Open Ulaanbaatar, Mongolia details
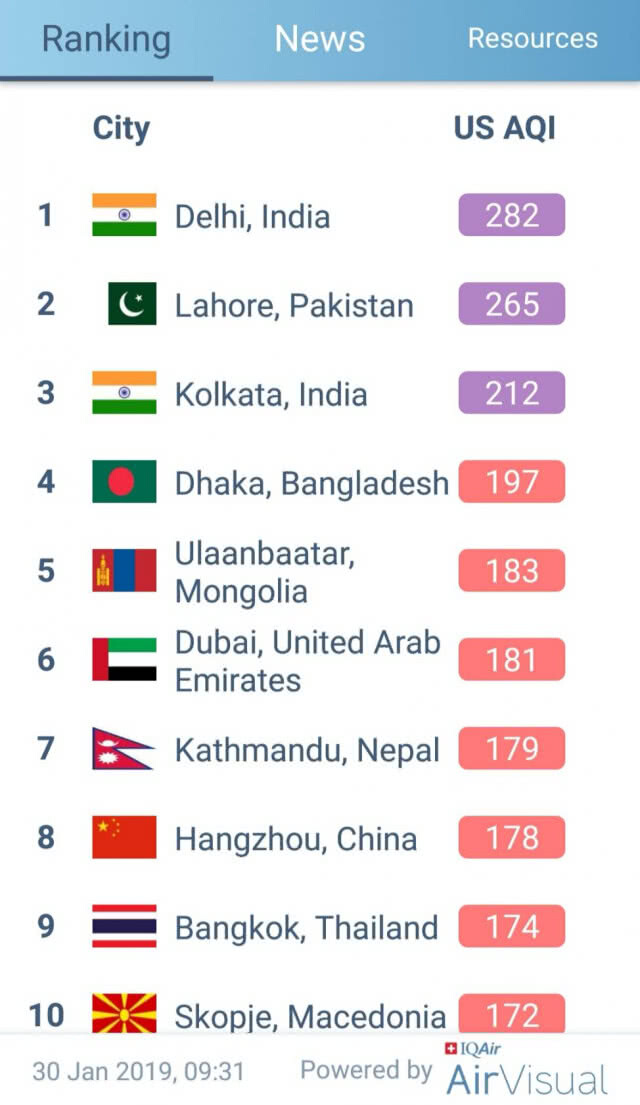The width and height of the screenshot is (640, 1105). click(320, 571)
